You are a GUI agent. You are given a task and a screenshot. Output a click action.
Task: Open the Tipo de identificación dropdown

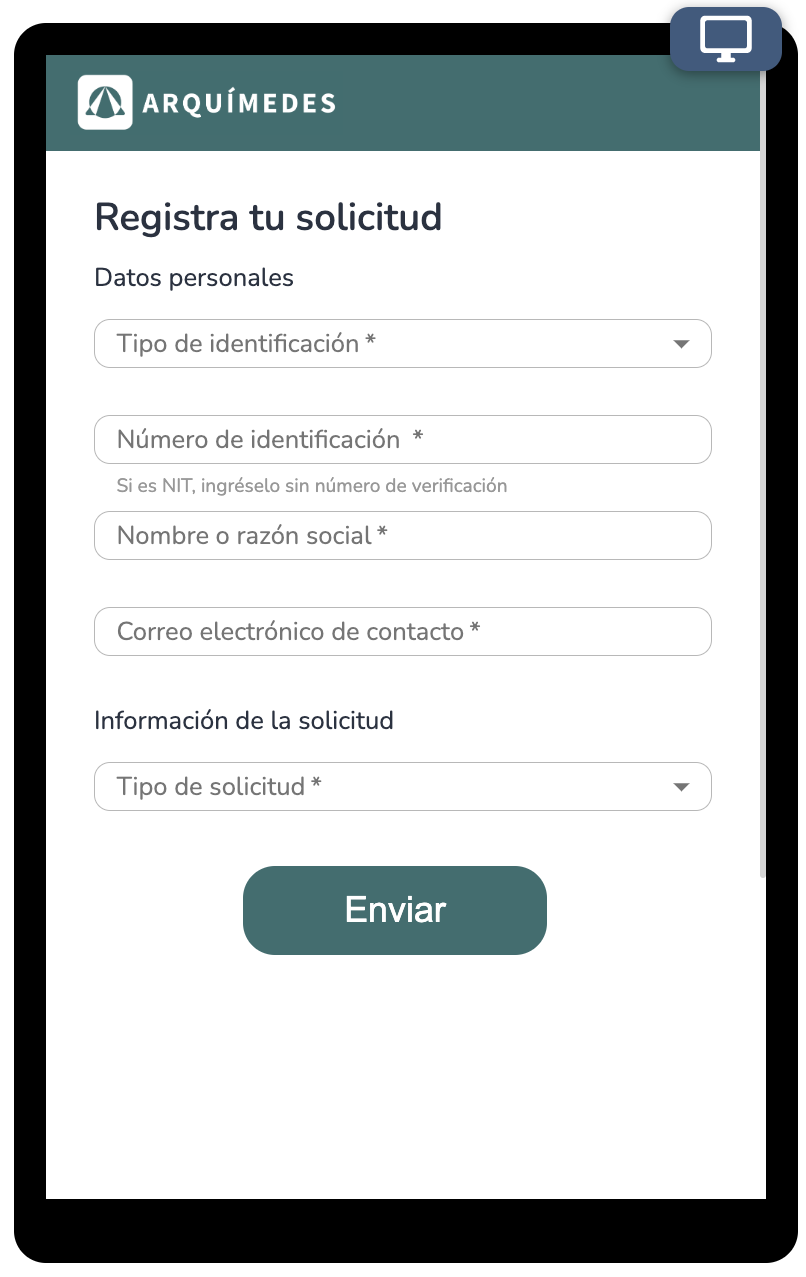click(402, 343)
